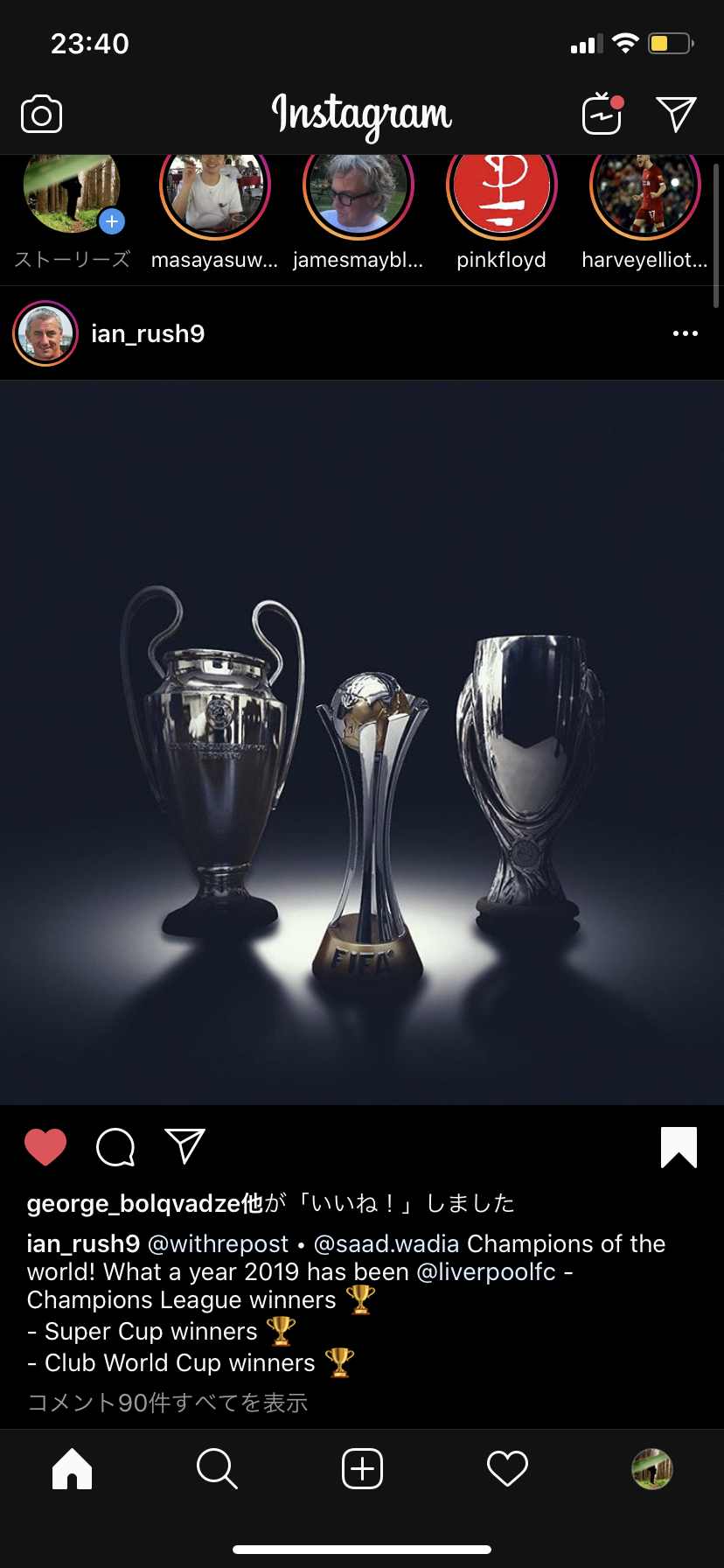
Task: Open the post options menu
Action: 685,333
